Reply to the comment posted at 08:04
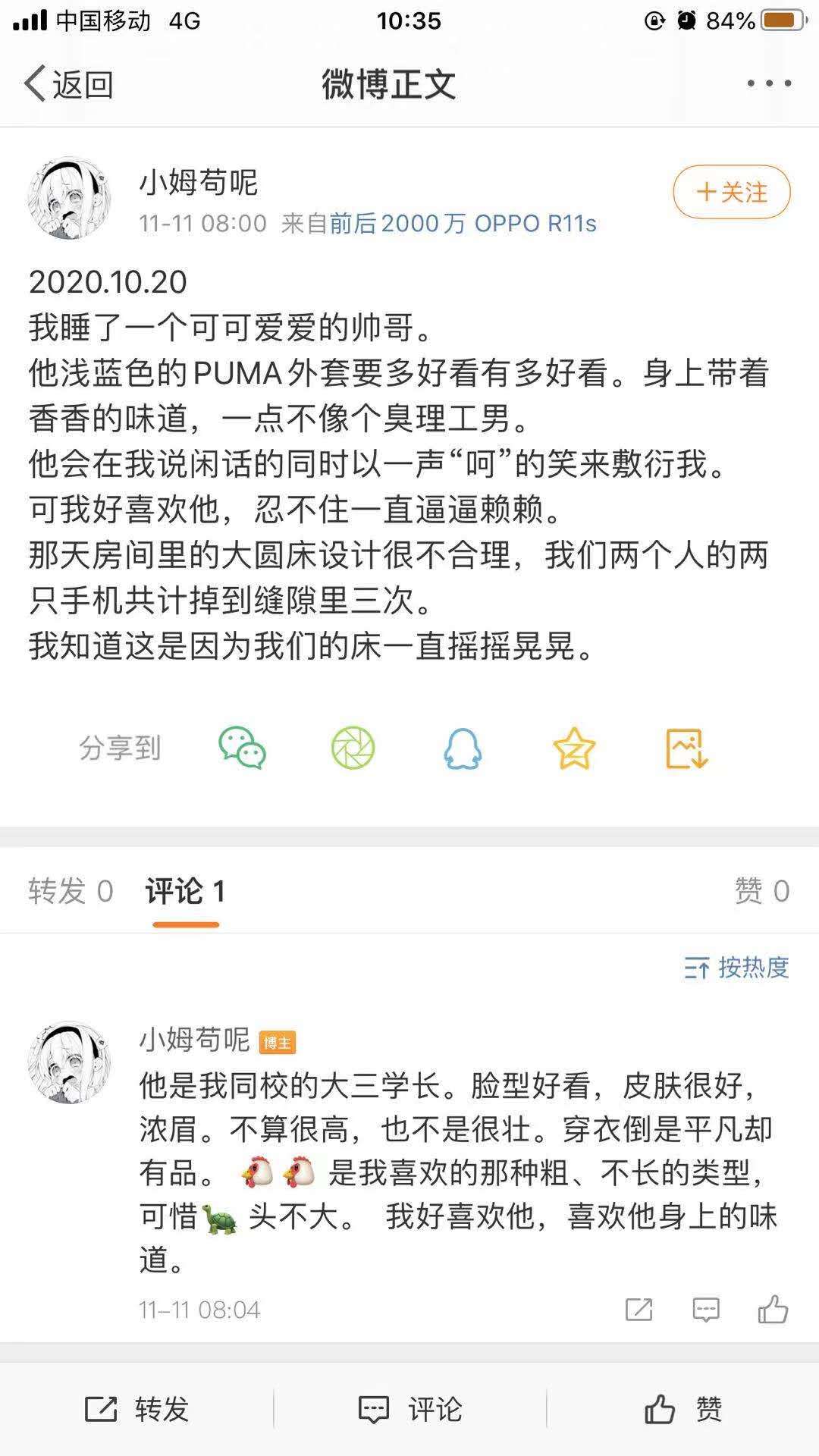819x1456 pixels. 705,1310
